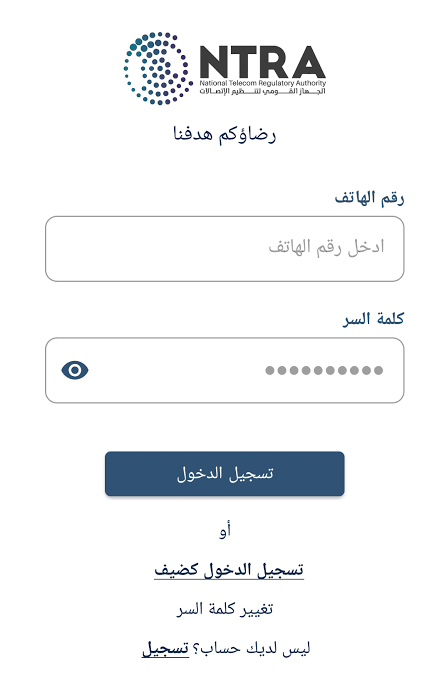The image size is (447, 685).
Task: Open the تسجيل registration link
Action: 166,648
